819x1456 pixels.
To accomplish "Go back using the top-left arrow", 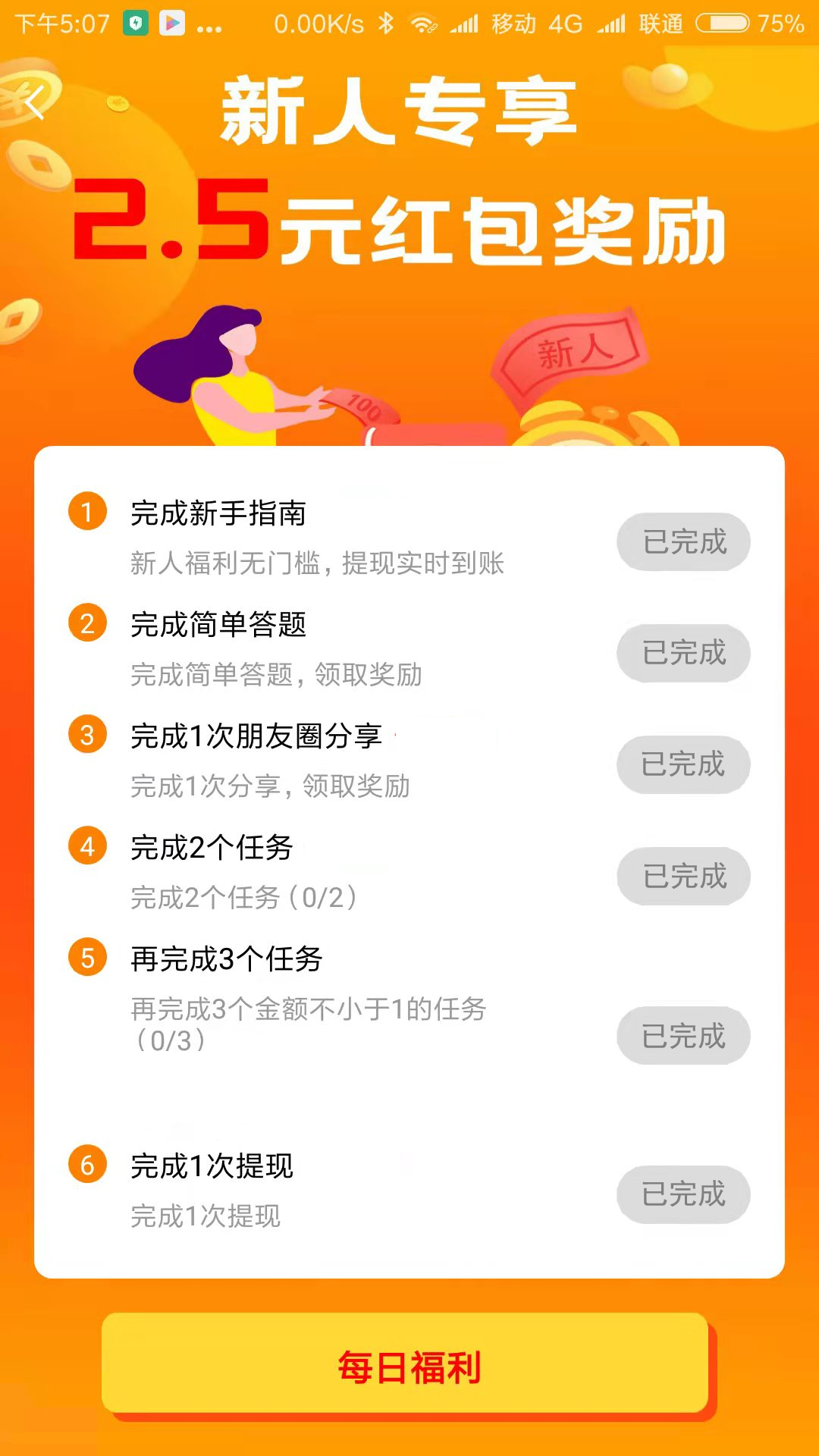I will [x=35, y=102].
